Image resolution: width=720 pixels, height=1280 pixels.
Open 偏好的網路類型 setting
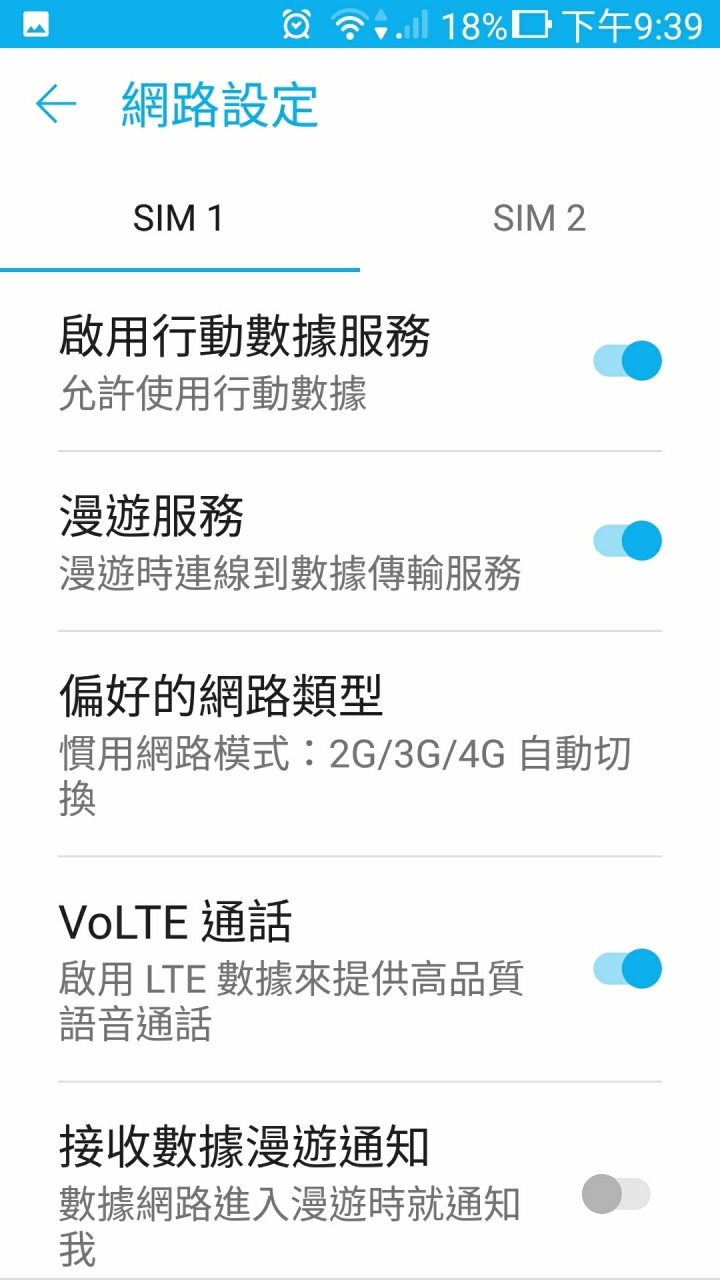pyautogui.click(x=360, y=744)
